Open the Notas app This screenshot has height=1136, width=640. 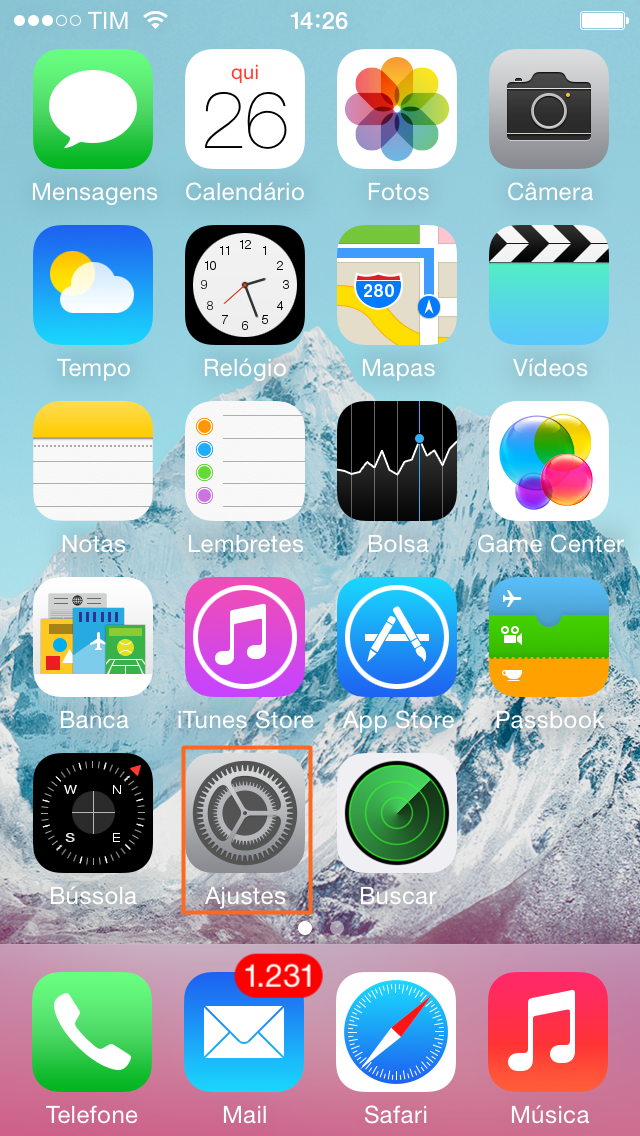point(93,461)
